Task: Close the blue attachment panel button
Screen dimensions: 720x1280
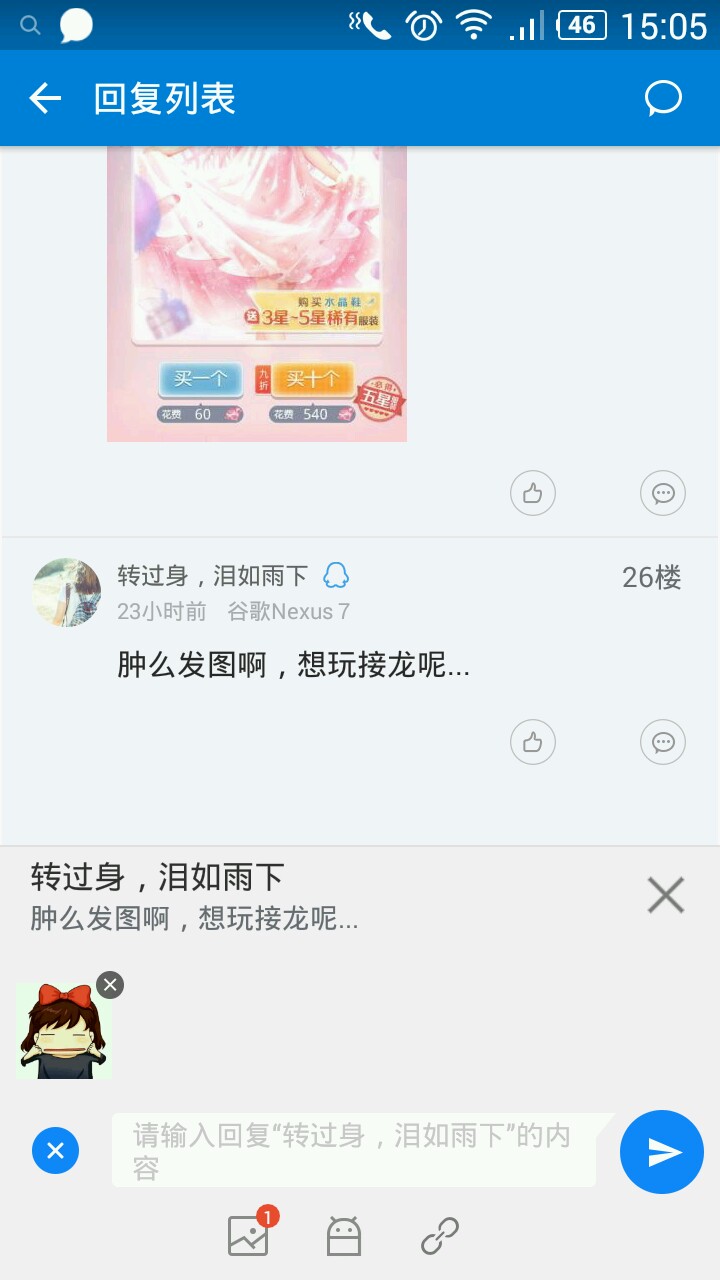Action: coord(55,1151)
